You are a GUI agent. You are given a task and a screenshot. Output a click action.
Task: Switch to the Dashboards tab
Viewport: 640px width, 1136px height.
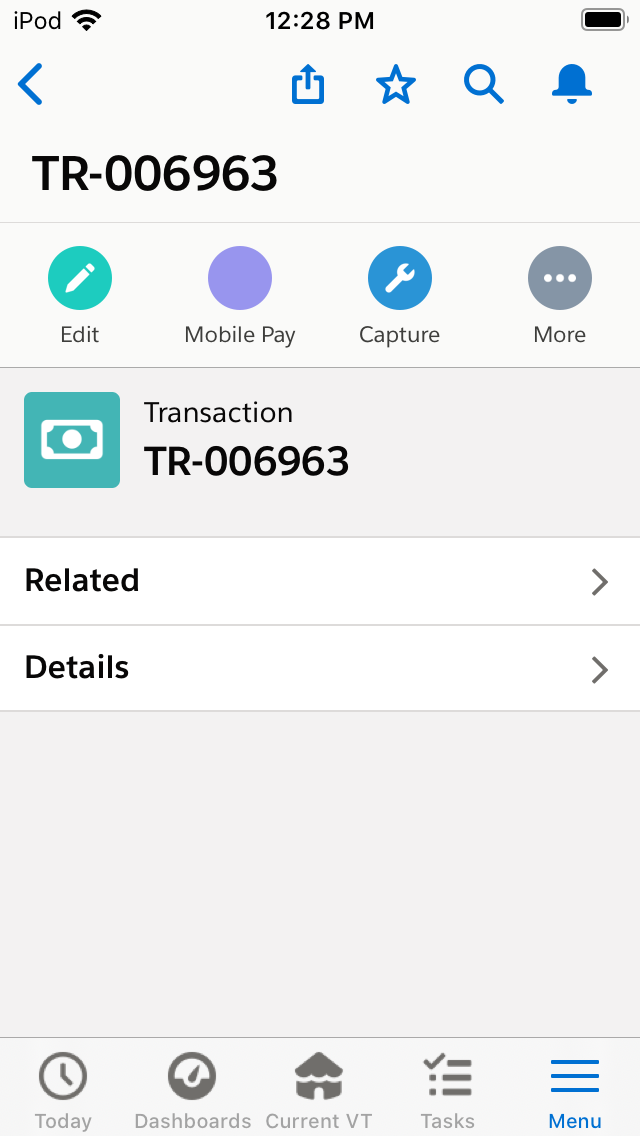(x=192, y=1090)
